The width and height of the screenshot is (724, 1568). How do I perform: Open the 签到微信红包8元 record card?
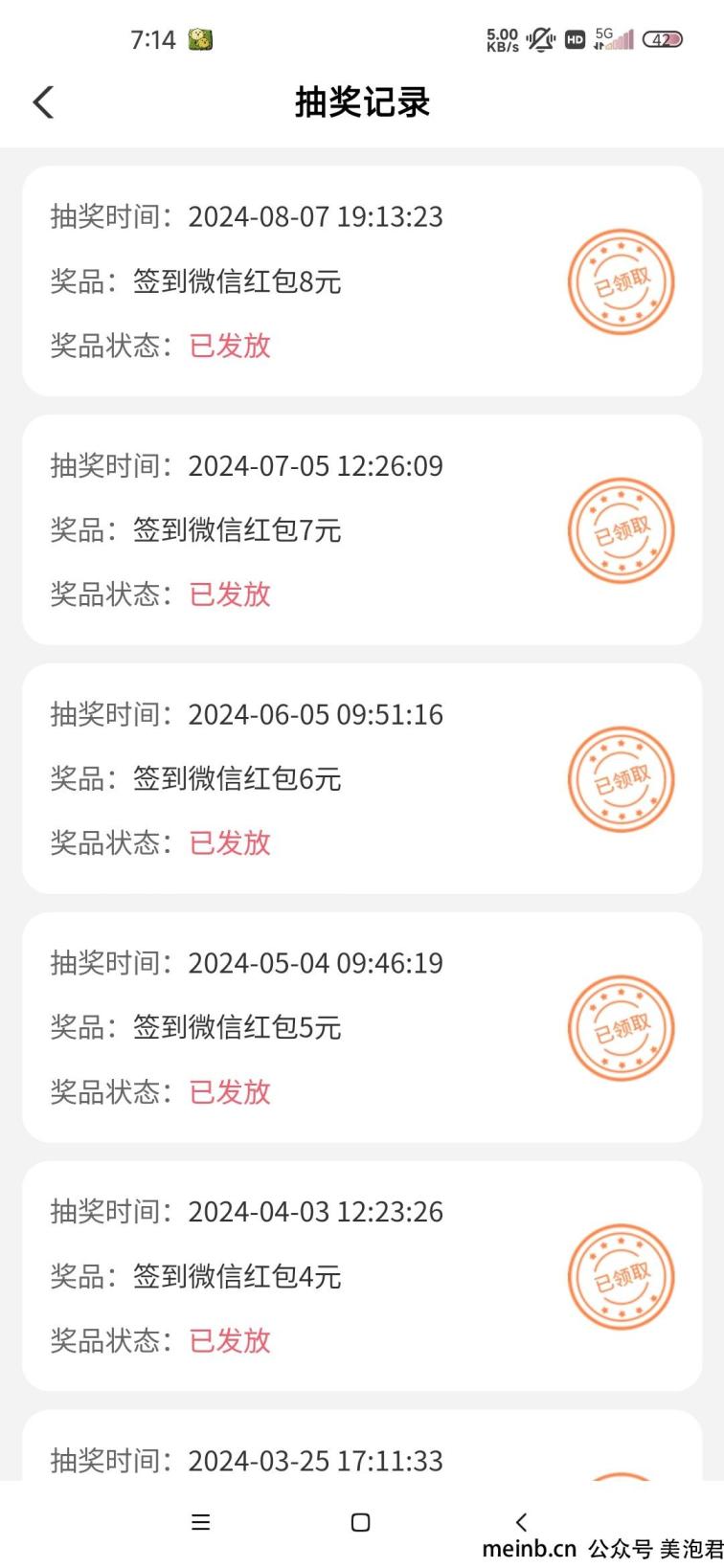click(x=362, y=281)
